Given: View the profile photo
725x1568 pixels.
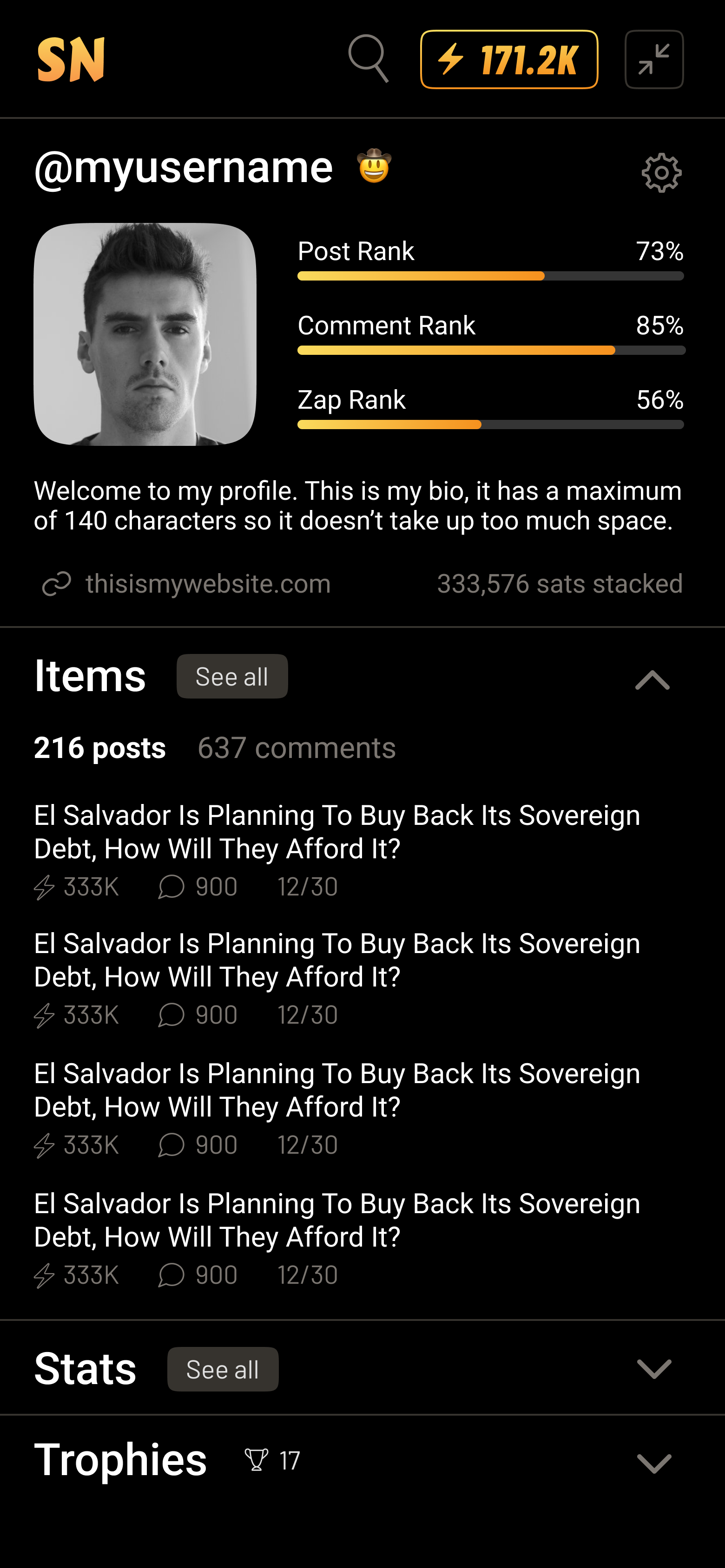Looking at the screenshot, I should click(145, 334).
